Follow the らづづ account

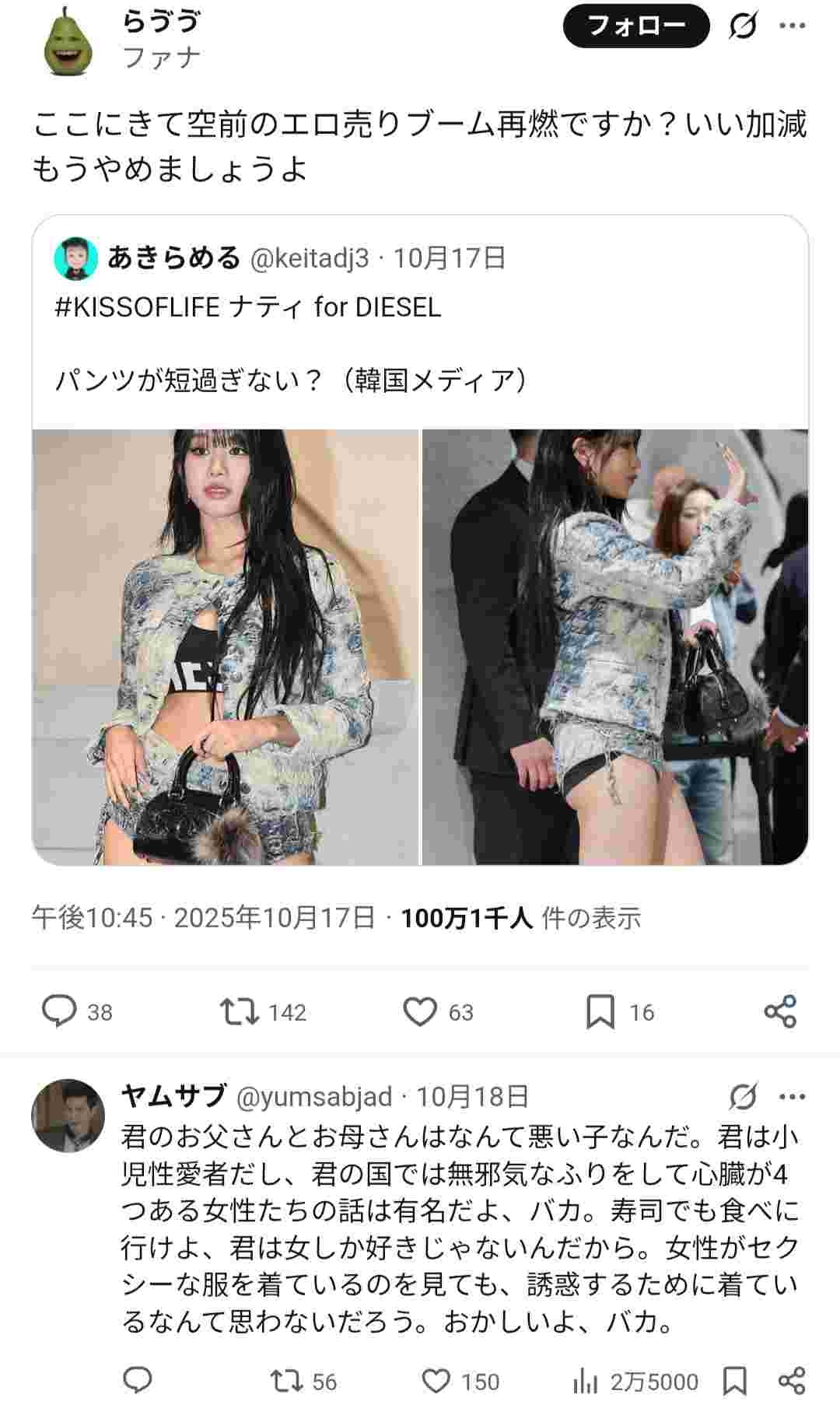pyautogui.click(x=635, y=26)
